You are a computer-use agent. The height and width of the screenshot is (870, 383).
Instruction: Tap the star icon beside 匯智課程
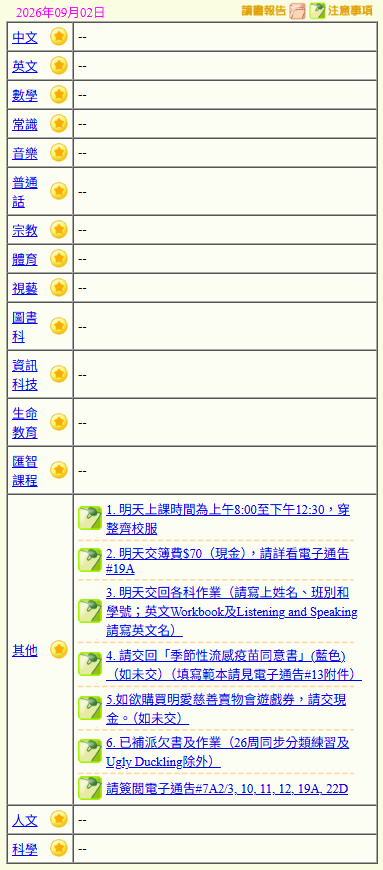coord(59,471)
